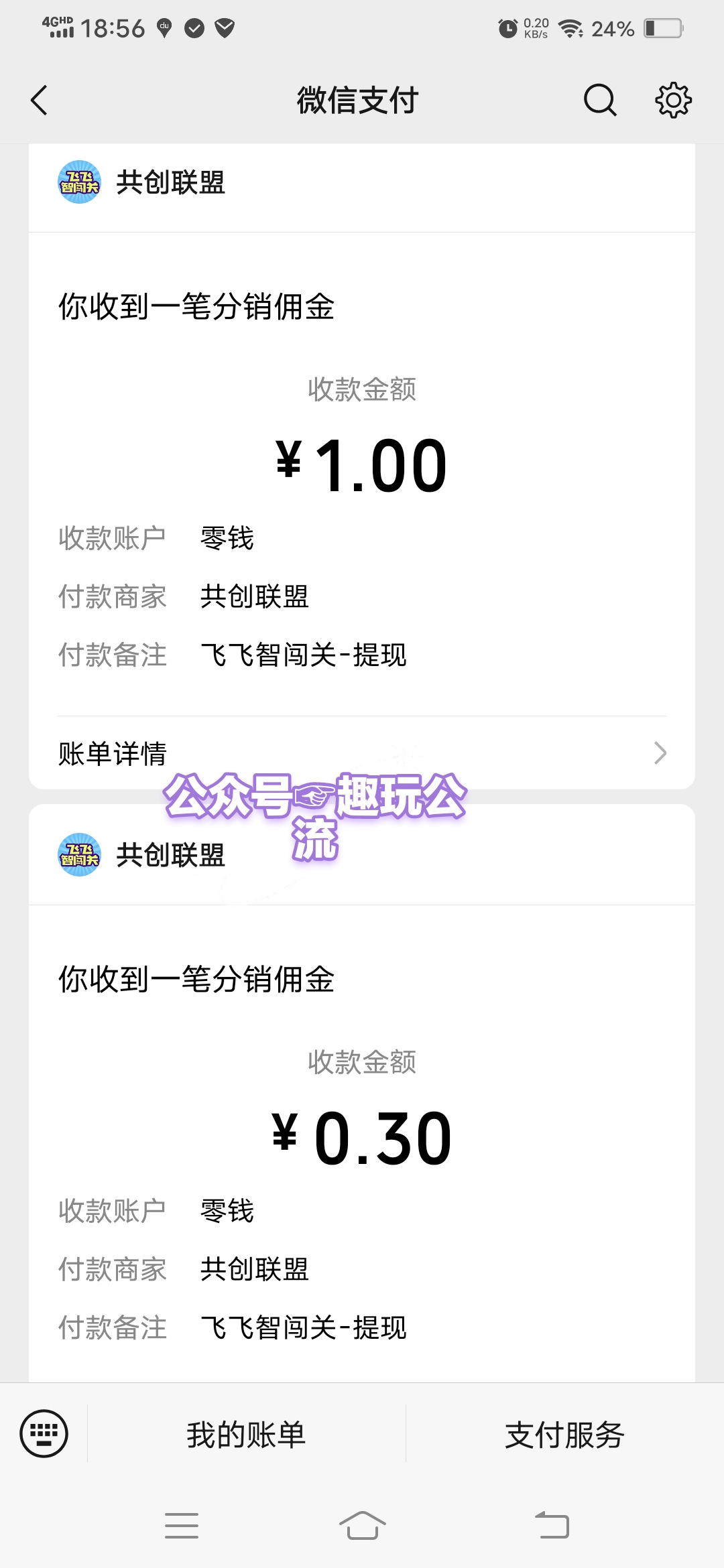
Task: Tap the system back button
Action: 552,1526
